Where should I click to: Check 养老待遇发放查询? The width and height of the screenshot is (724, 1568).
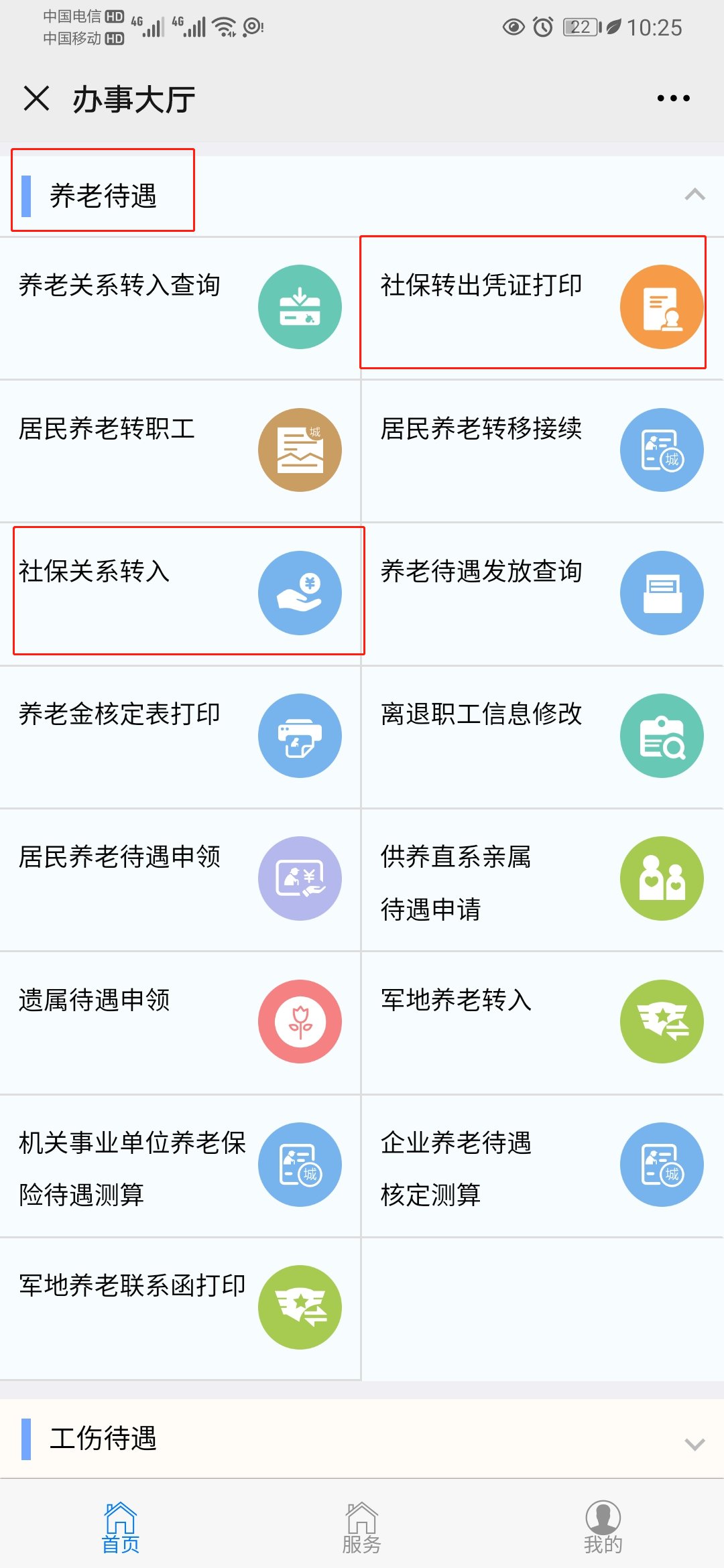point(542,592)
